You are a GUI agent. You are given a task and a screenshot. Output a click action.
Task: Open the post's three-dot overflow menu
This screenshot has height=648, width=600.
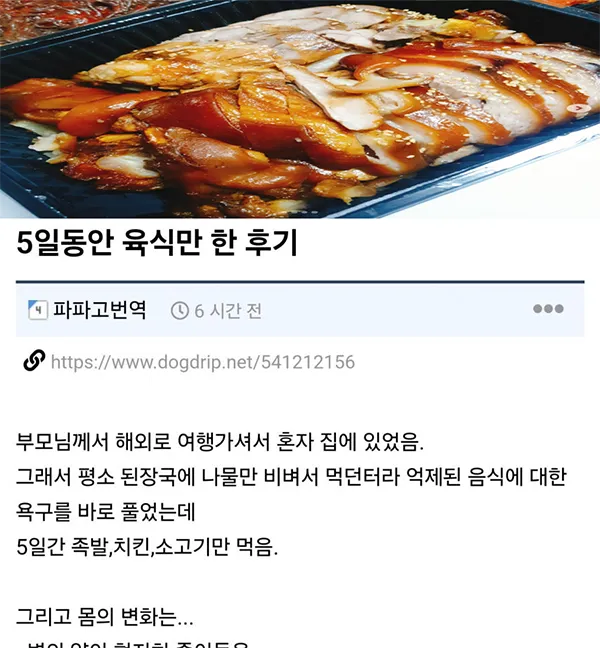(547, 309)
